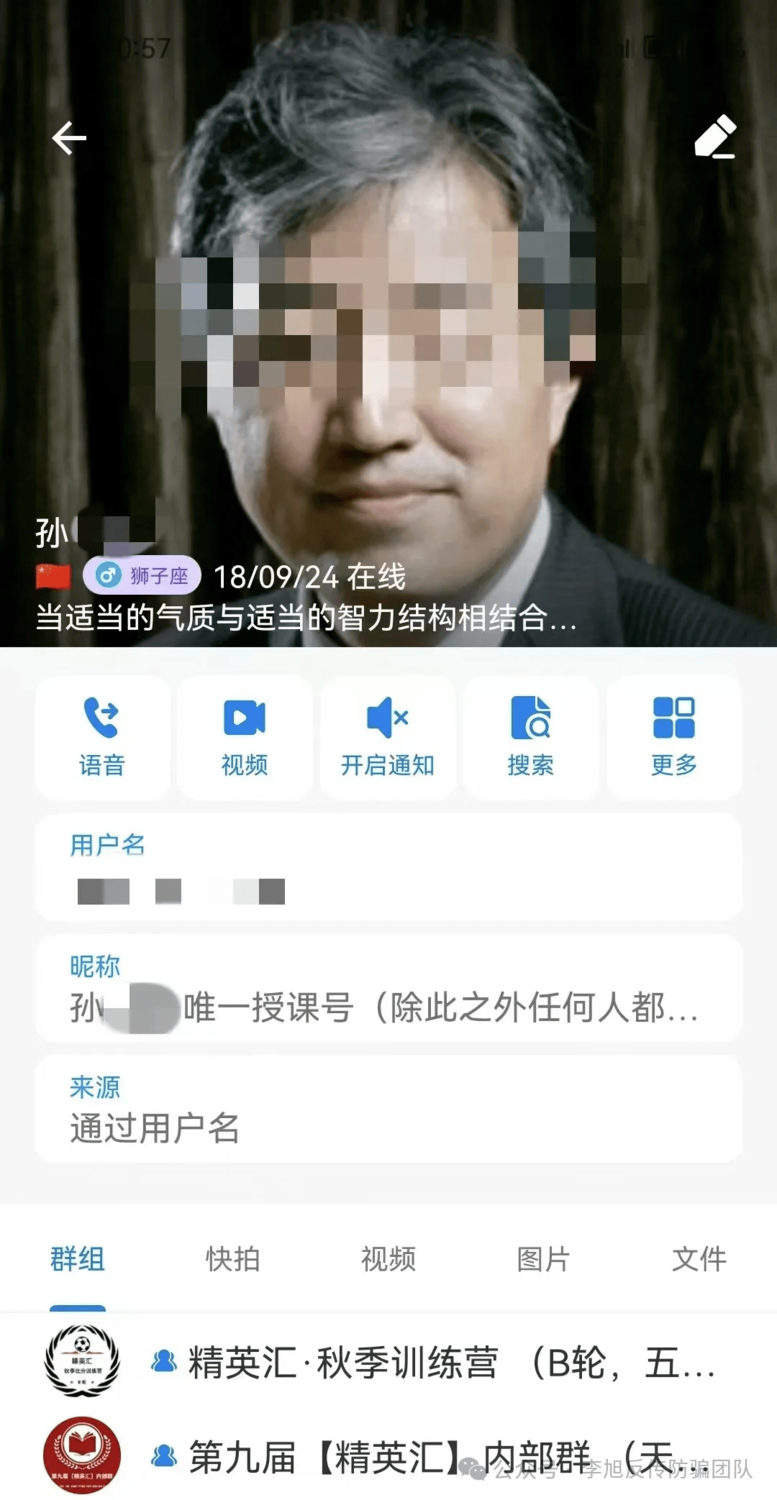Select the 视频 tab in the media tabs

[388, 1259]
